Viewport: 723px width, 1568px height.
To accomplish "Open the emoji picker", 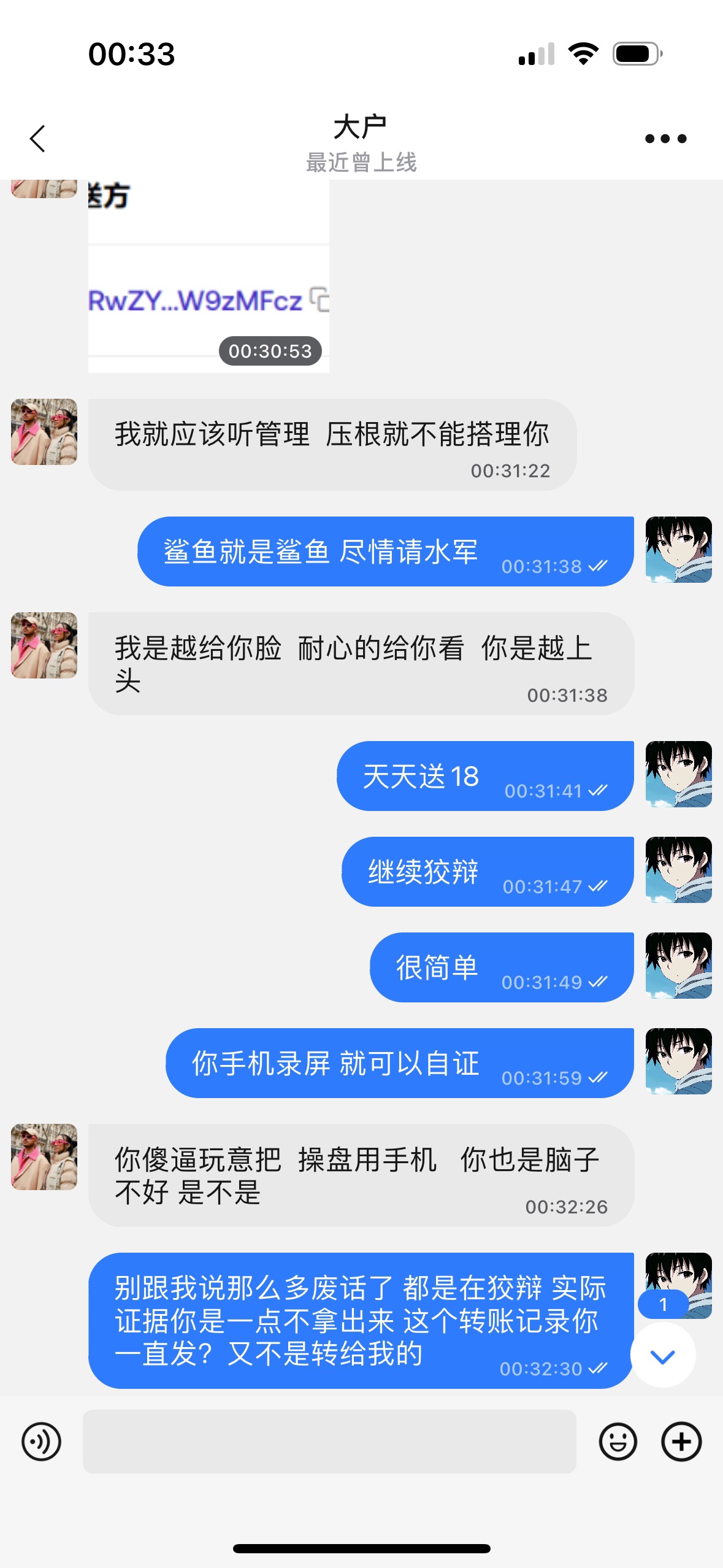I will [618, 1442].
